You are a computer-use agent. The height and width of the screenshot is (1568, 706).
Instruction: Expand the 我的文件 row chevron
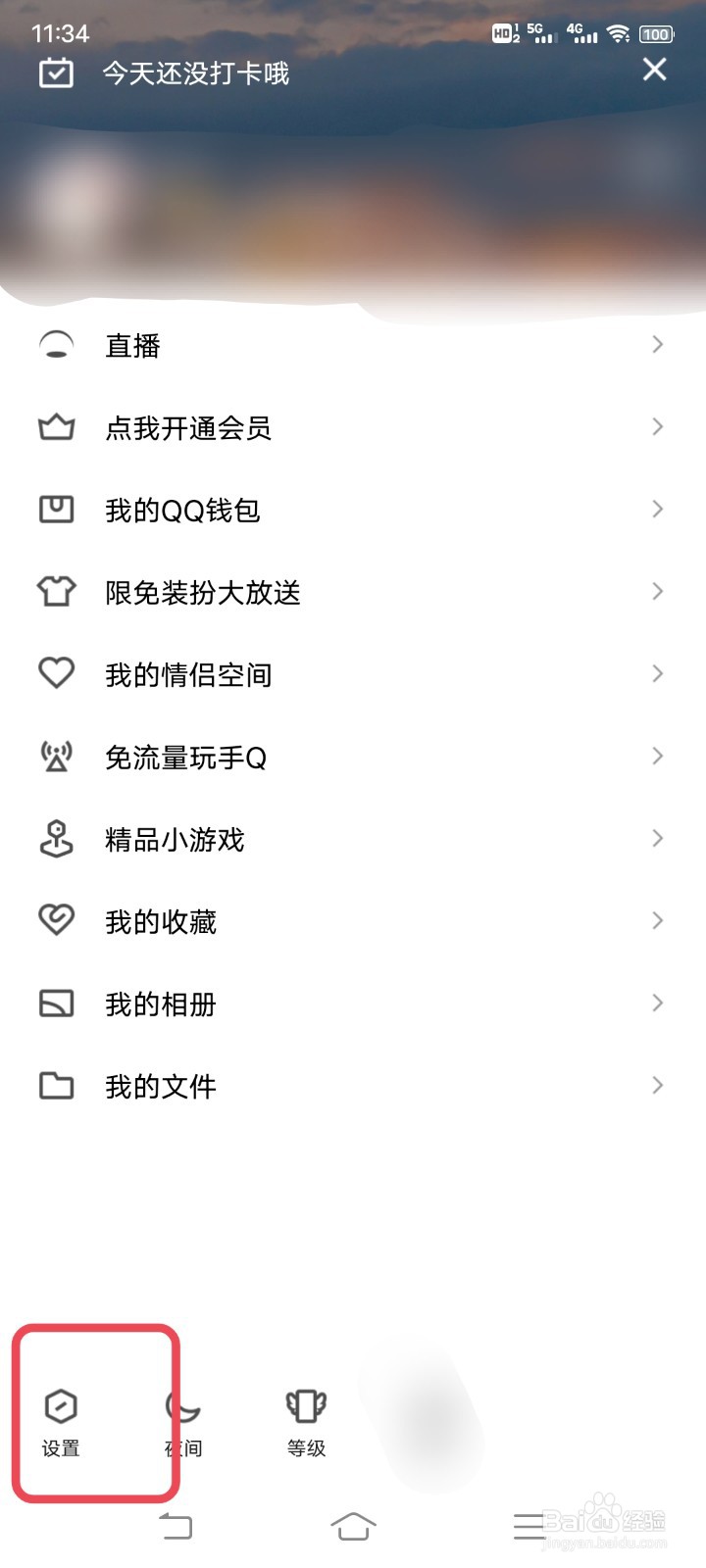657,1085
